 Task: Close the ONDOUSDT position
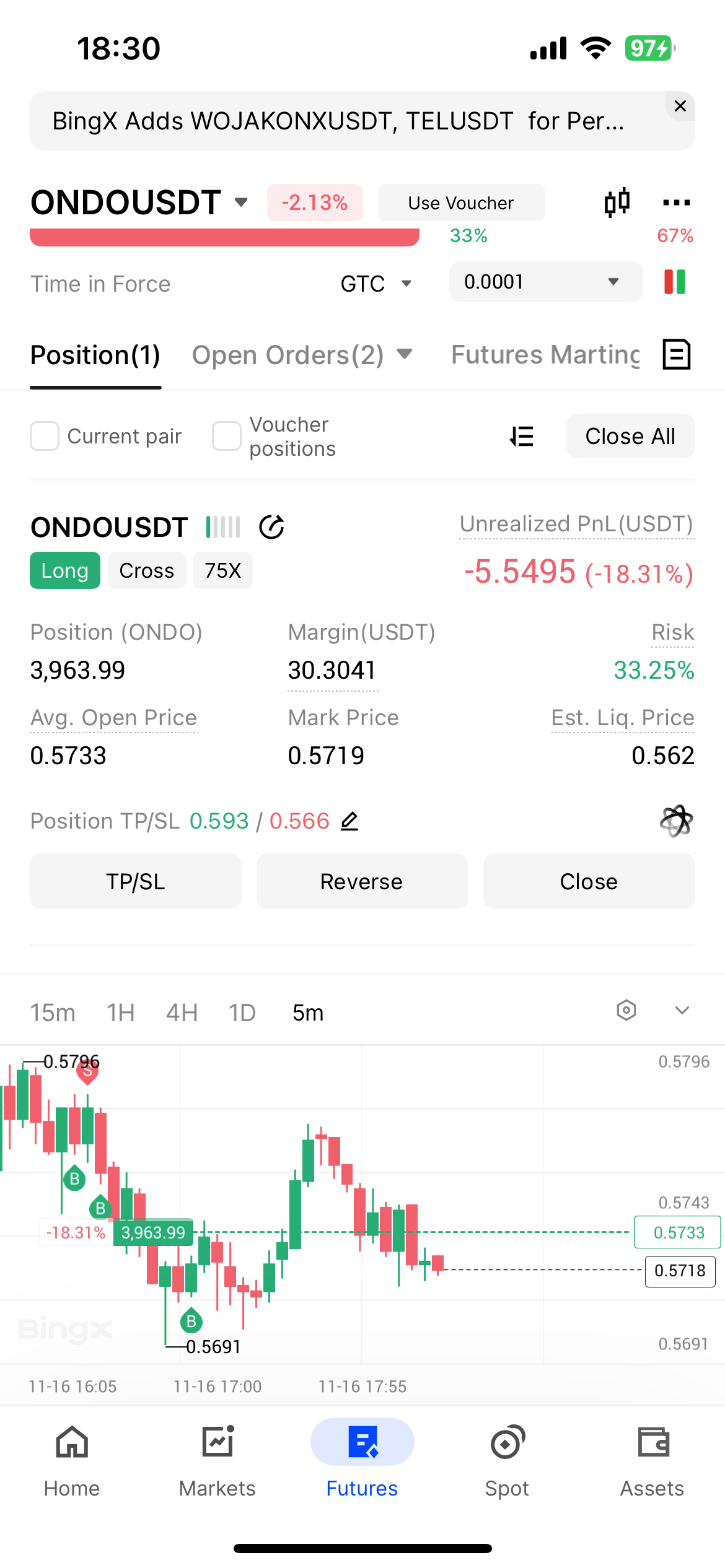point(589,881)
